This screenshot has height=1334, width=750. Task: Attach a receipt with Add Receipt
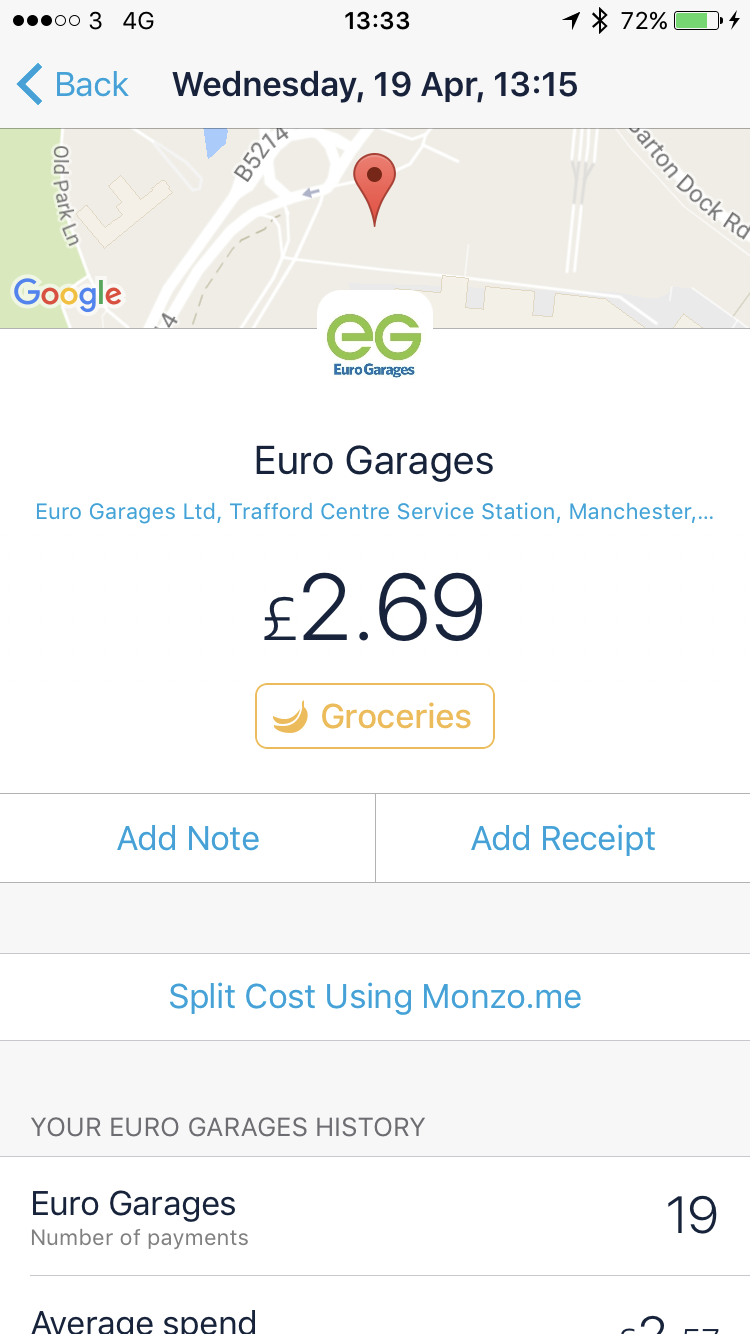[563, 838]
